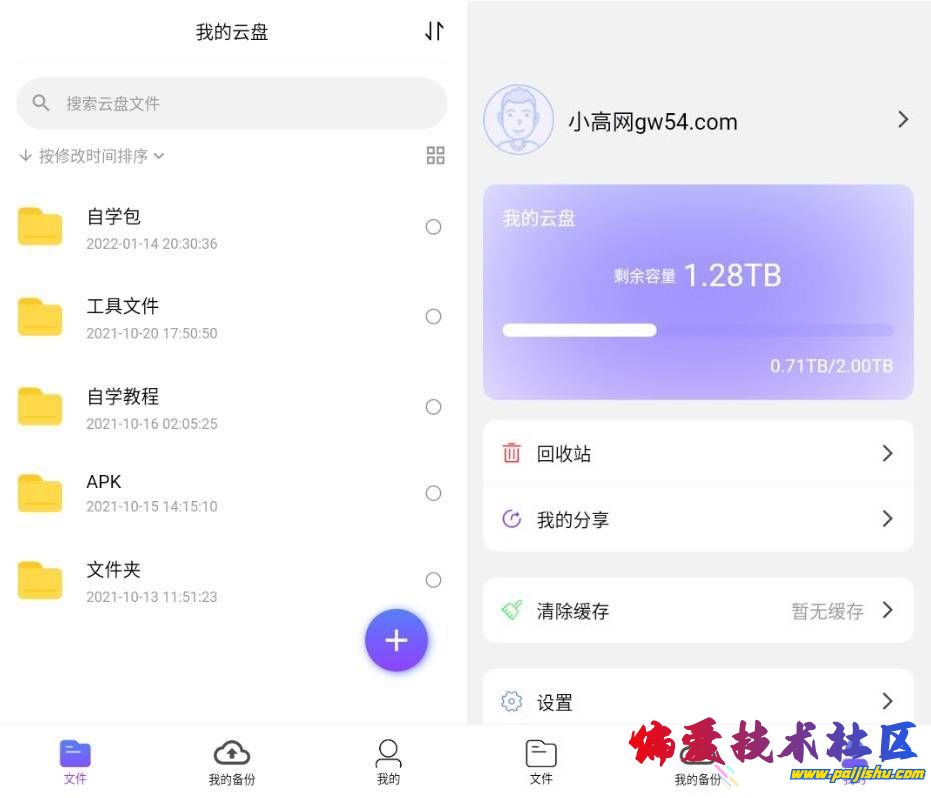
Task: Open the 小高网gw54.com profile row
Action: tap(697, 121)
